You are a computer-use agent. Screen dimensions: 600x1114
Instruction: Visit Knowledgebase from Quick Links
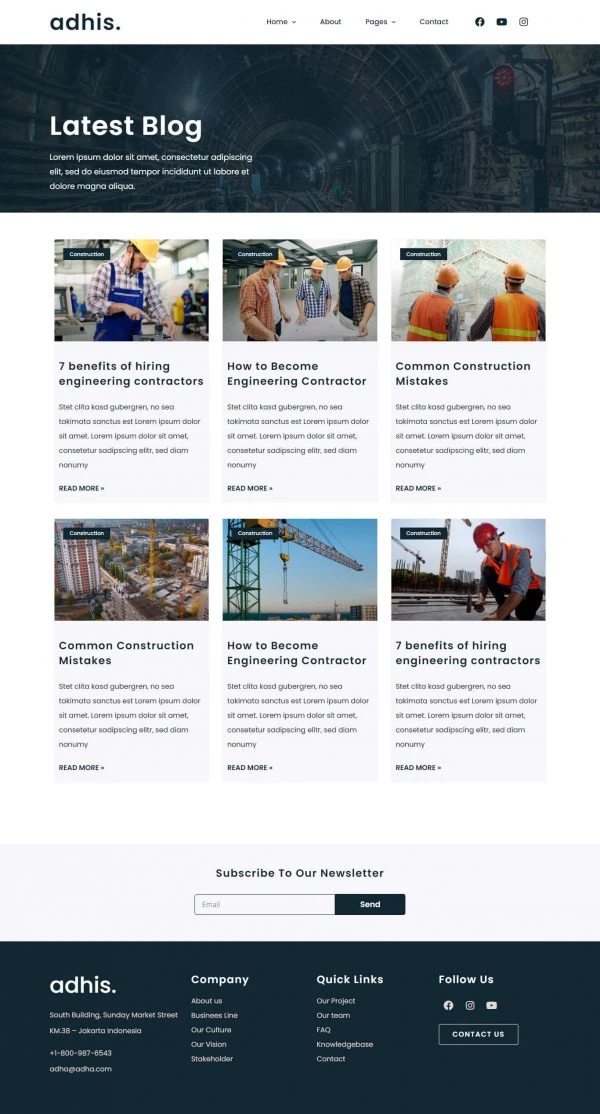pos(344,1044)
